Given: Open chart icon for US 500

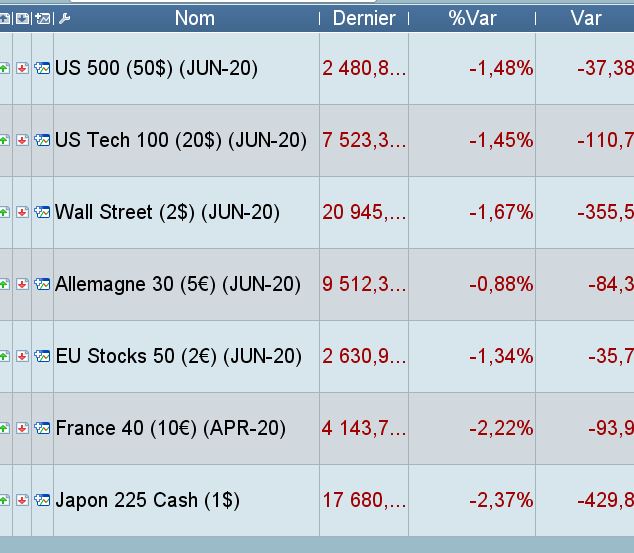Looking at the screenshot, I should [x=42, y=68].
